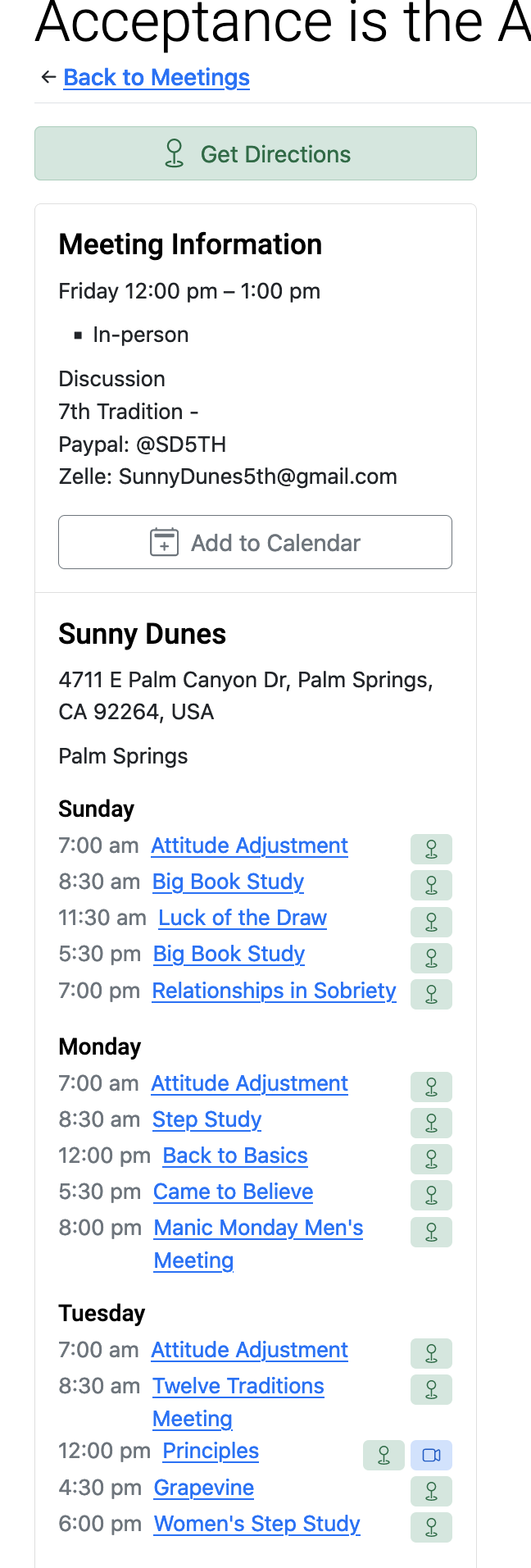Tap the video icon beside Principles
The width and height of the screenshot is (531, 1568).
pyautogui.click(x=431, y=1455)
